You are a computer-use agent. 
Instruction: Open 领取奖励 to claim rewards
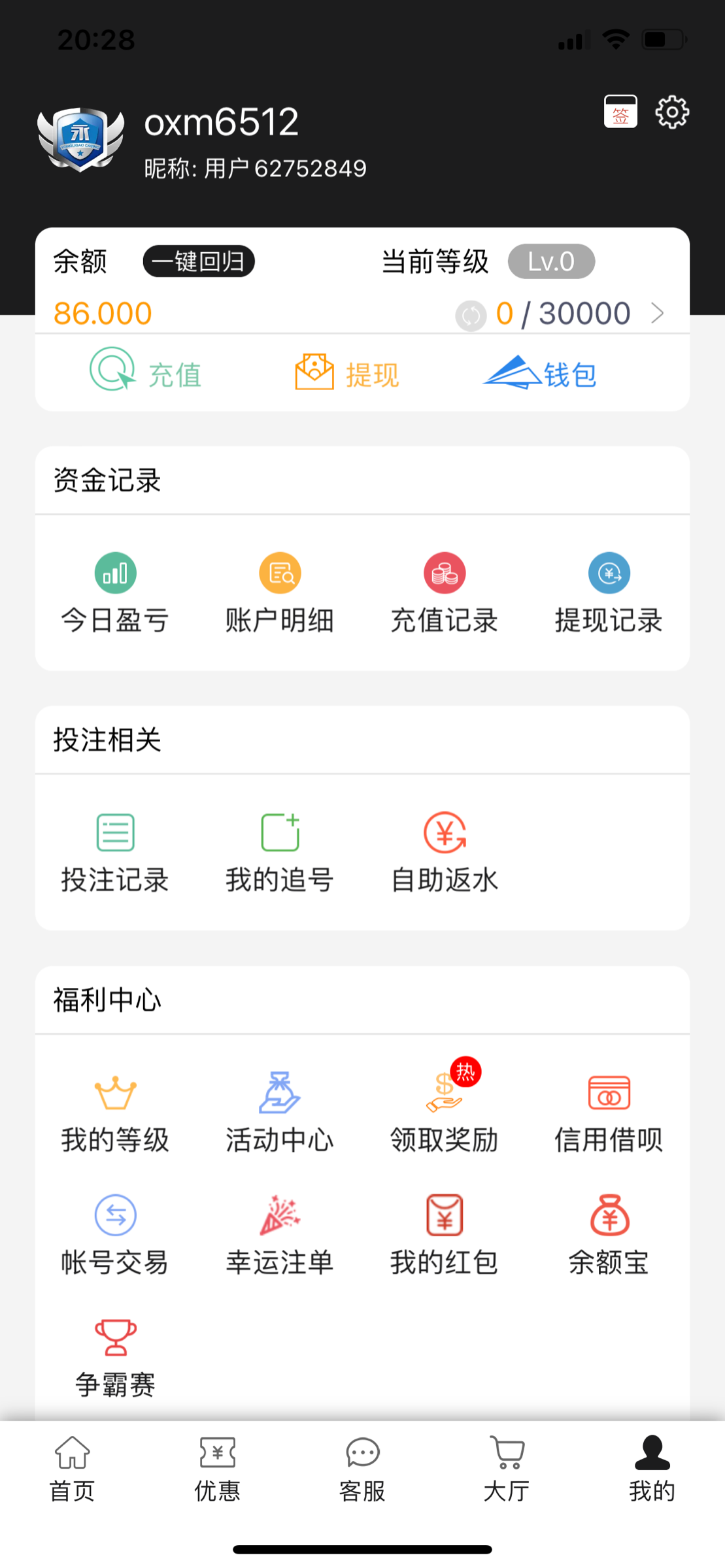click(445, 1111)
